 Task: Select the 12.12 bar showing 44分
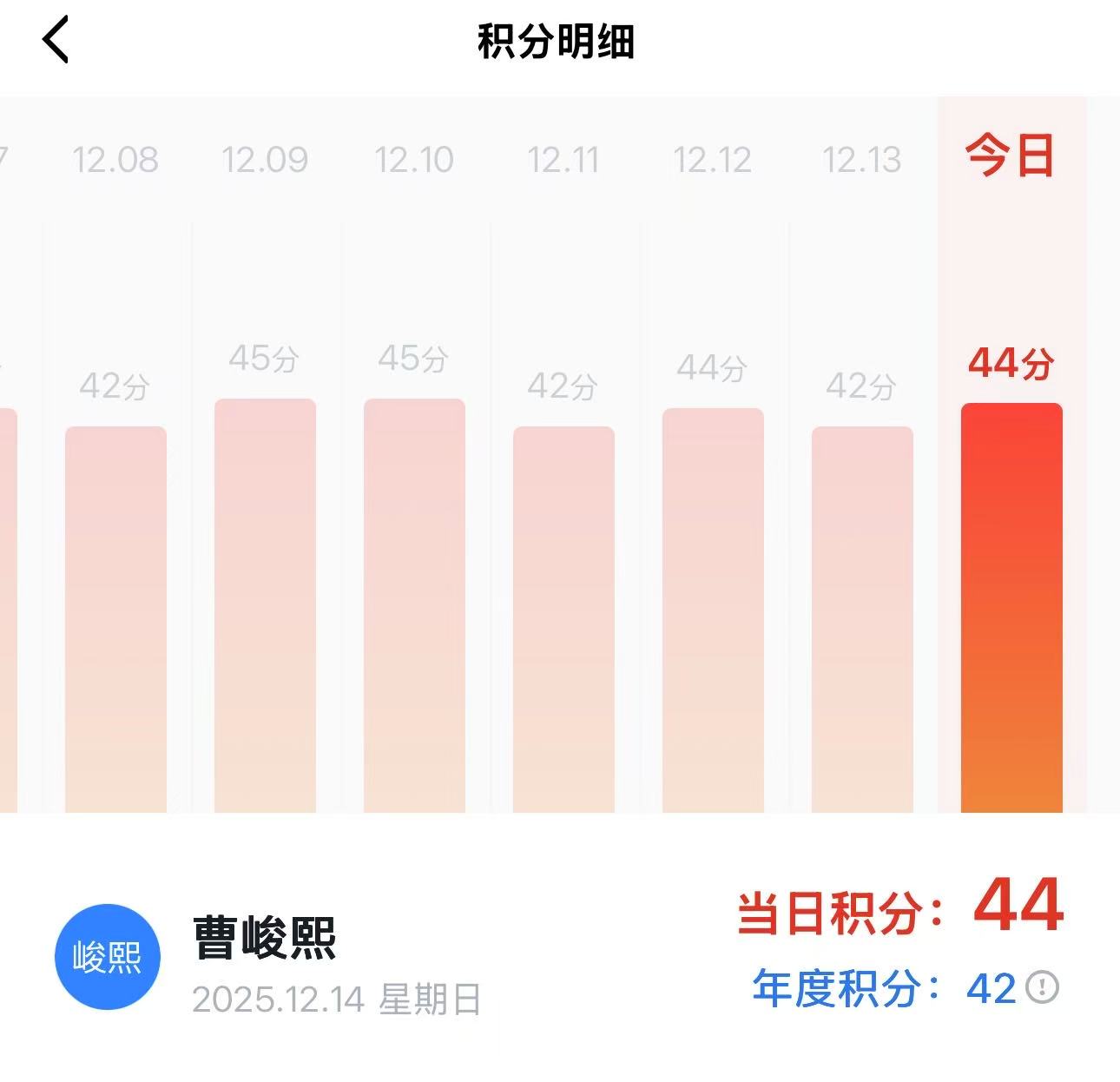(x=713, y=610)
